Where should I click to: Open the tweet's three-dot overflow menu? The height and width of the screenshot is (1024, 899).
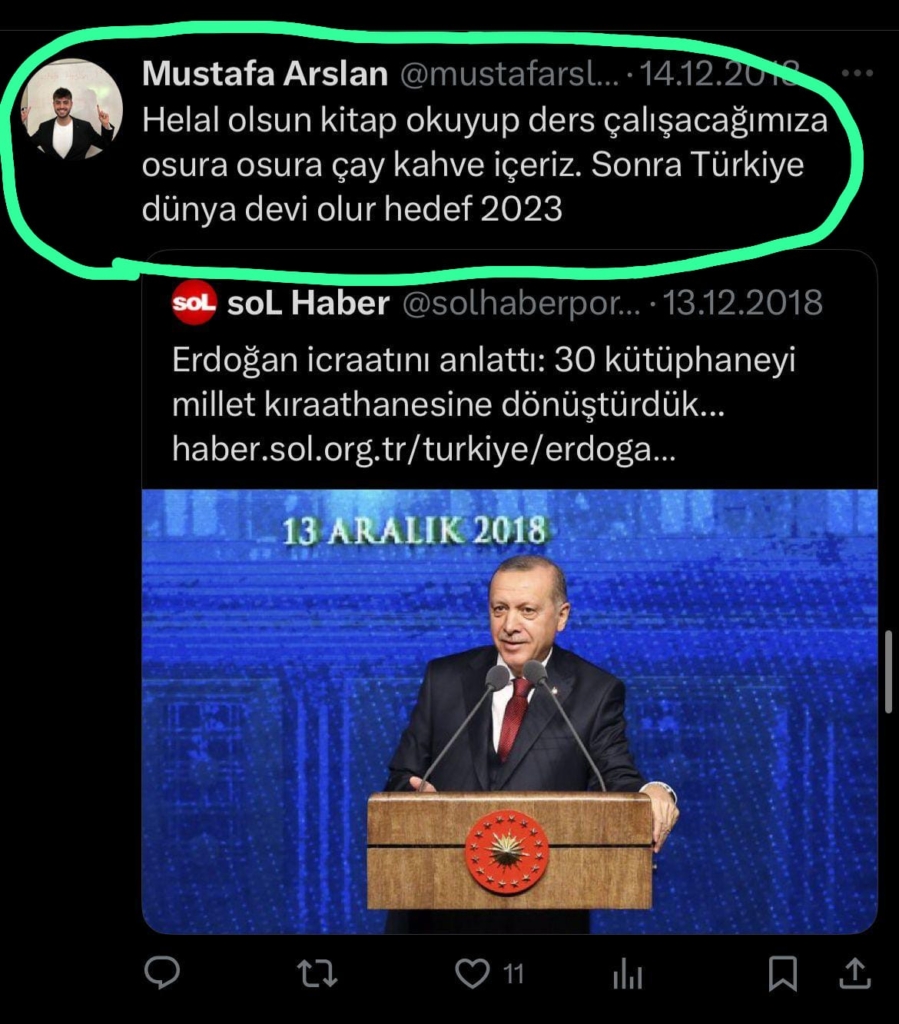[x=857, y=73]
